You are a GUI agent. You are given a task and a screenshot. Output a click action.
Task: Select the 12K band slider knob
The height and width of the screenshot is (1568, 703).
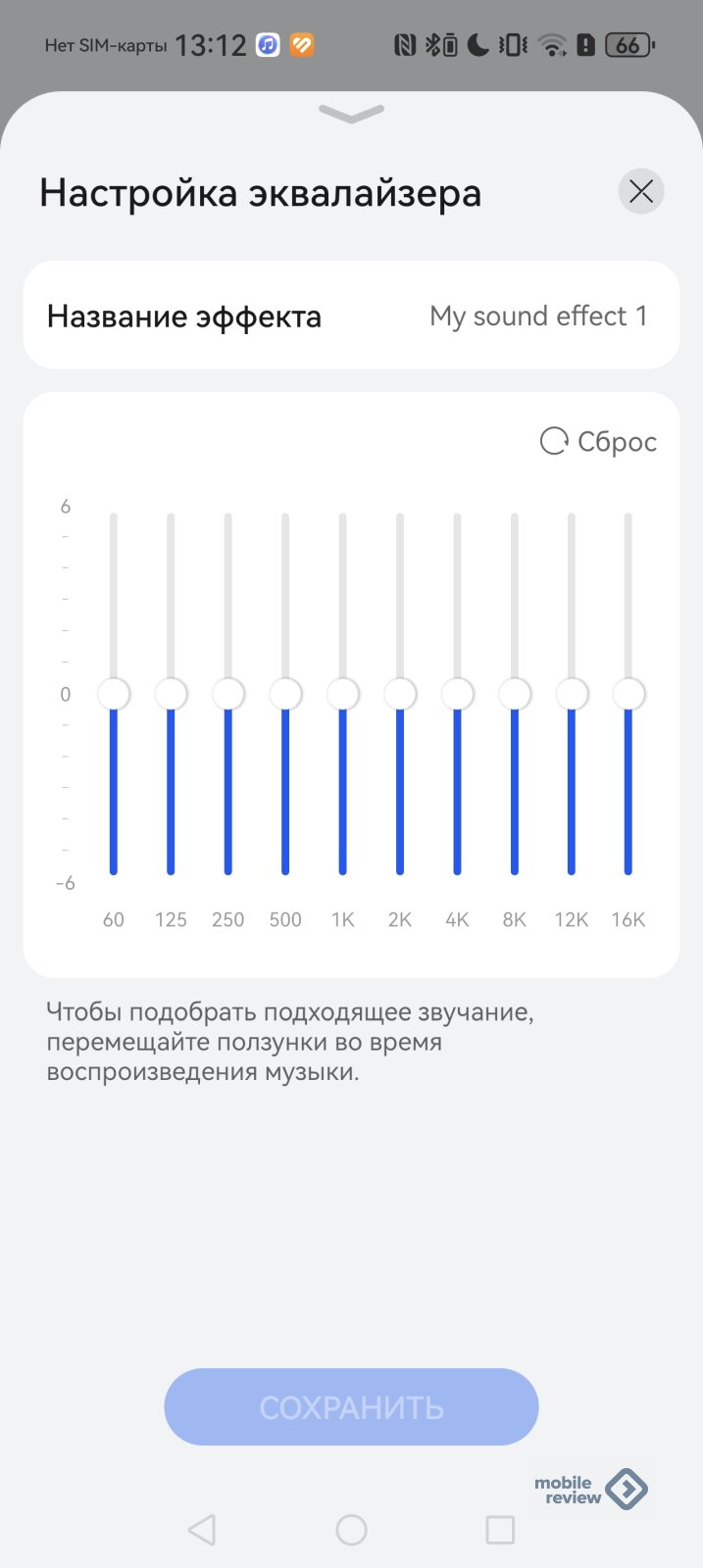click(x=572, y=694)
